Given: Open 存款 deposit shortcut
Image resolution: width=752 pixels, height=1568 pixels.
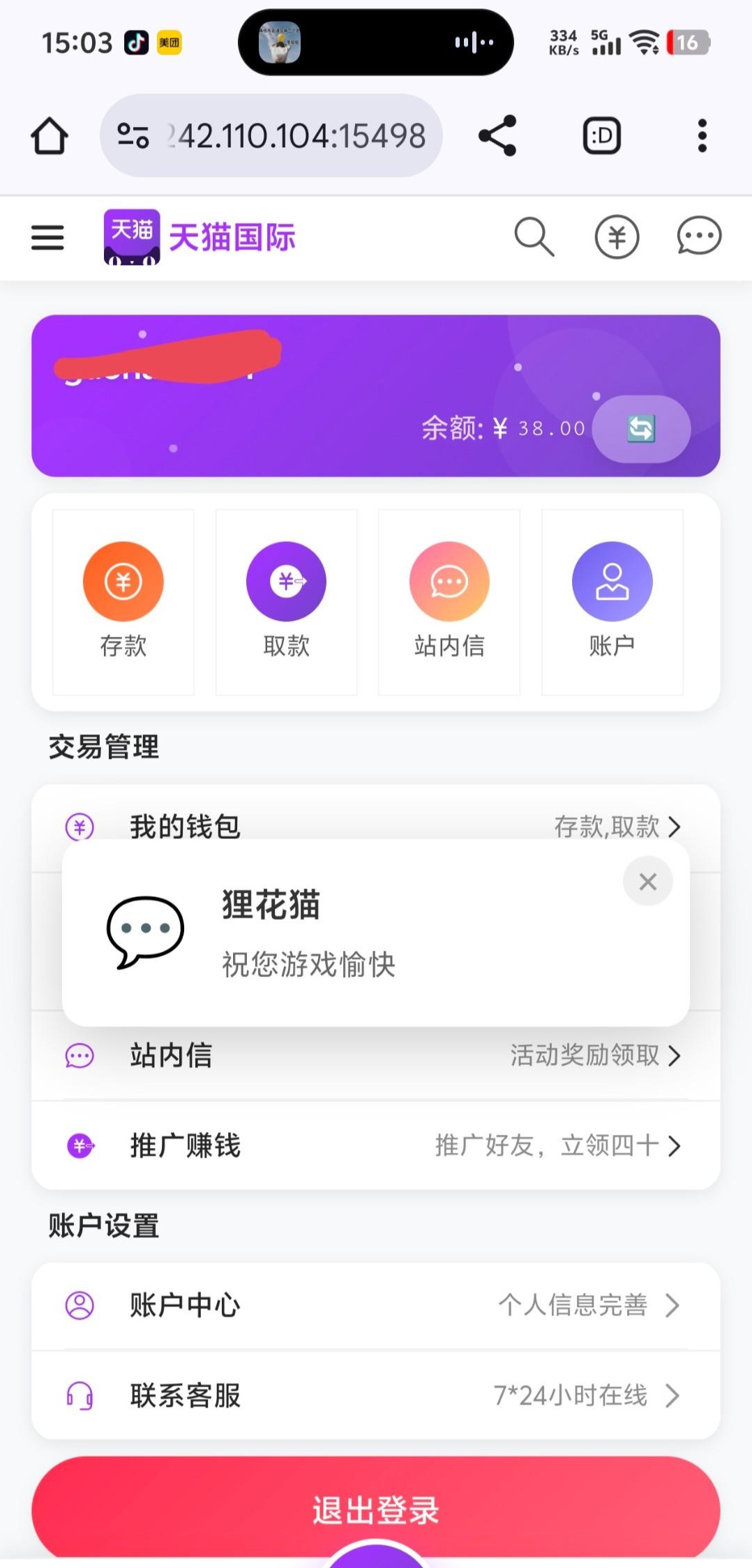Looking at the screenshot, I should click(123, 601).
